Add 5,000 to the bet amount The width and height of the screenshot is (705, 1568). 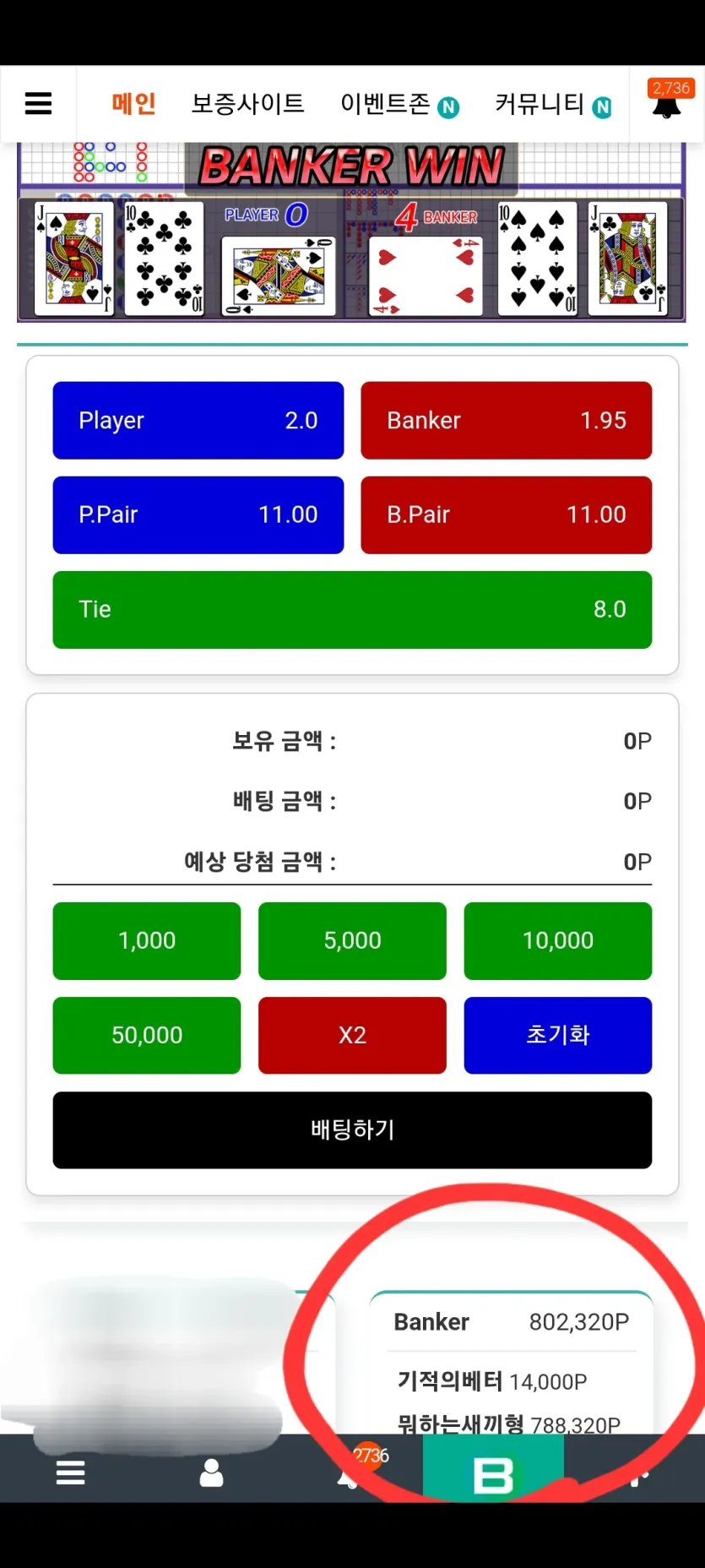click(352, 940)
